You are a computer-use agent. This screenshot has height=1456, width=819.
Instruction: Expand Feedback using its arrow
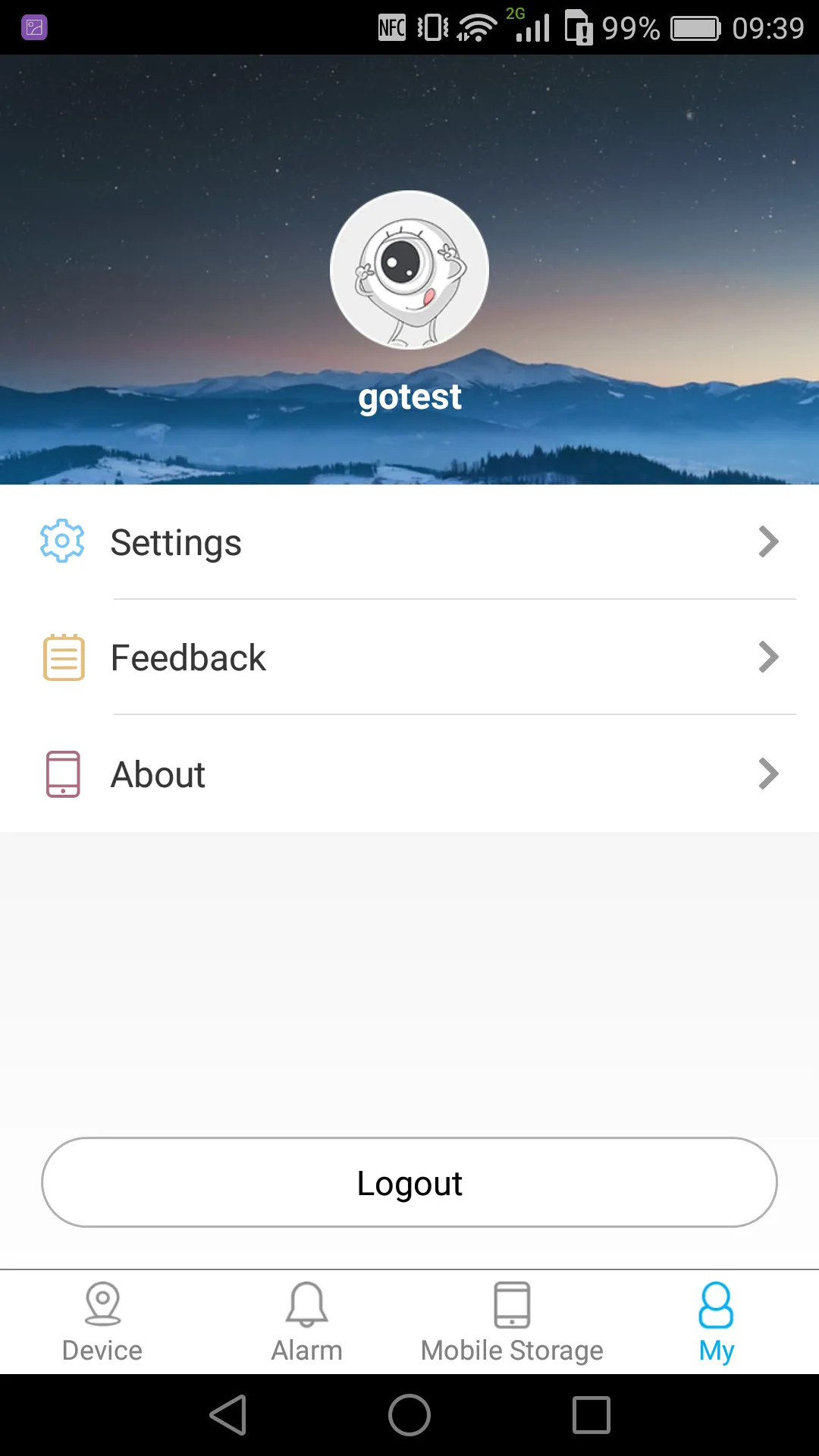click(769, 657)
